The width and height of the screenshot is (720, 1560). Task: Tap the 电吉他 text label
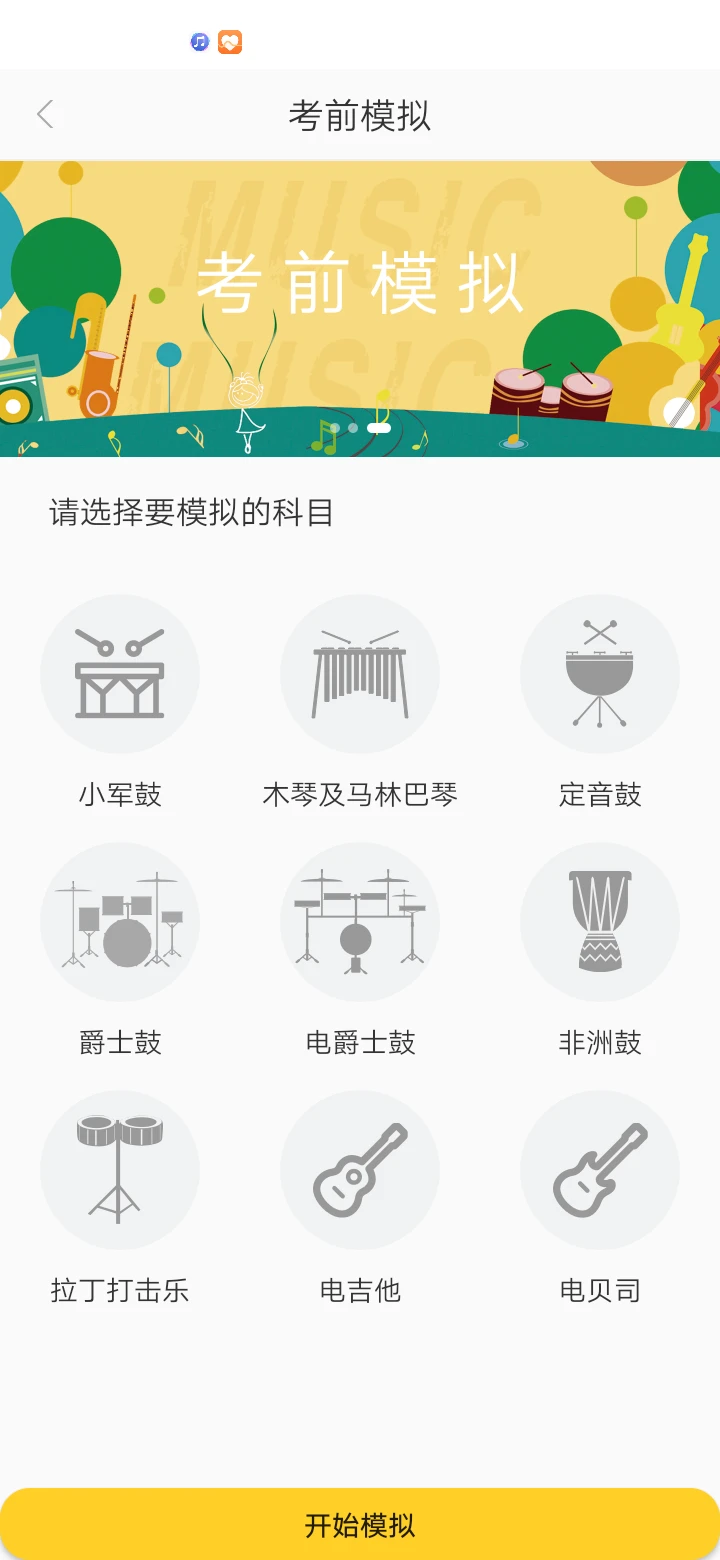(360, 1290)
